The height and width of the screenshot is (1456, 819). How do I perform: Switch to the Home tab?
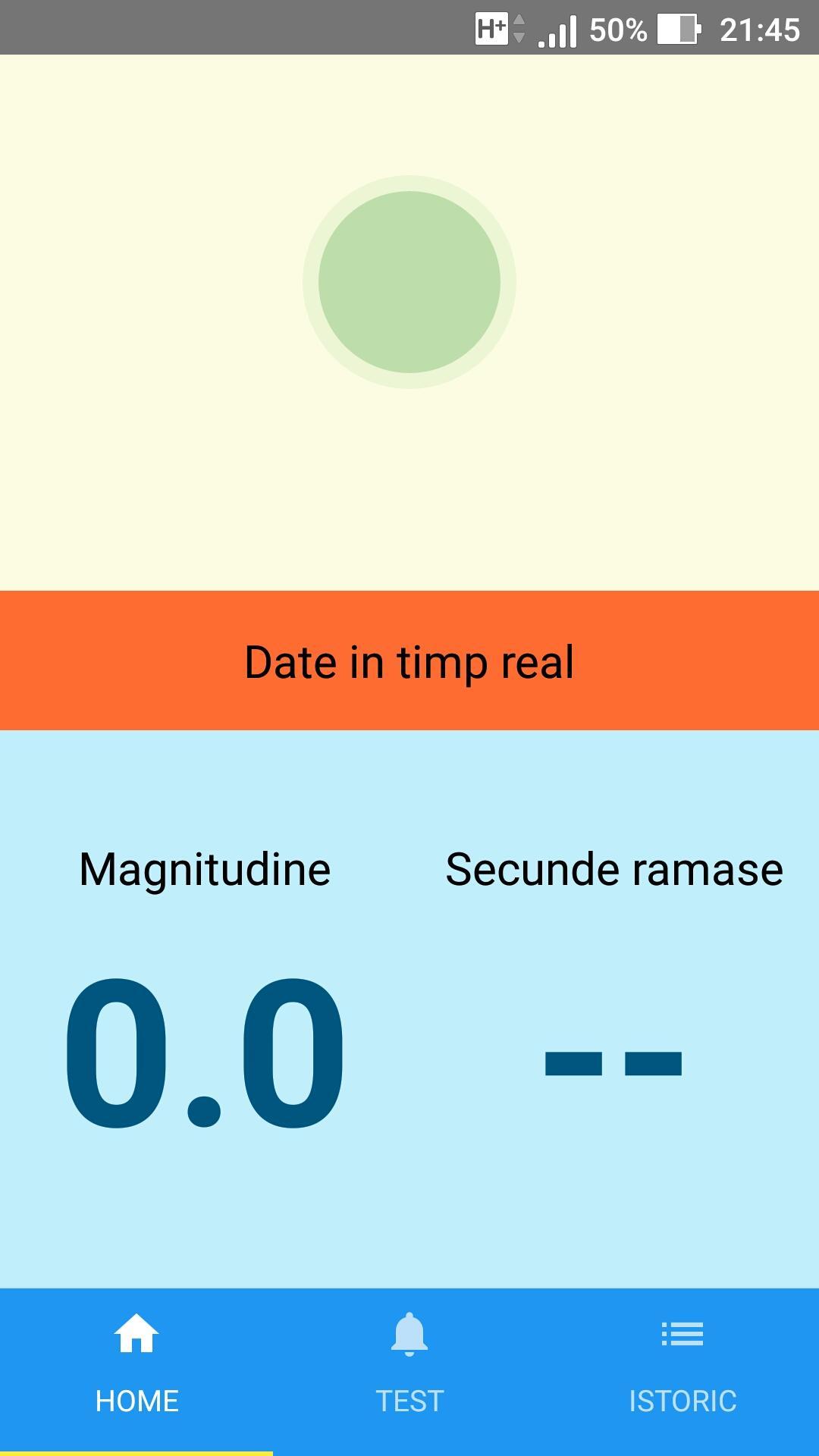click(136, 1365)
